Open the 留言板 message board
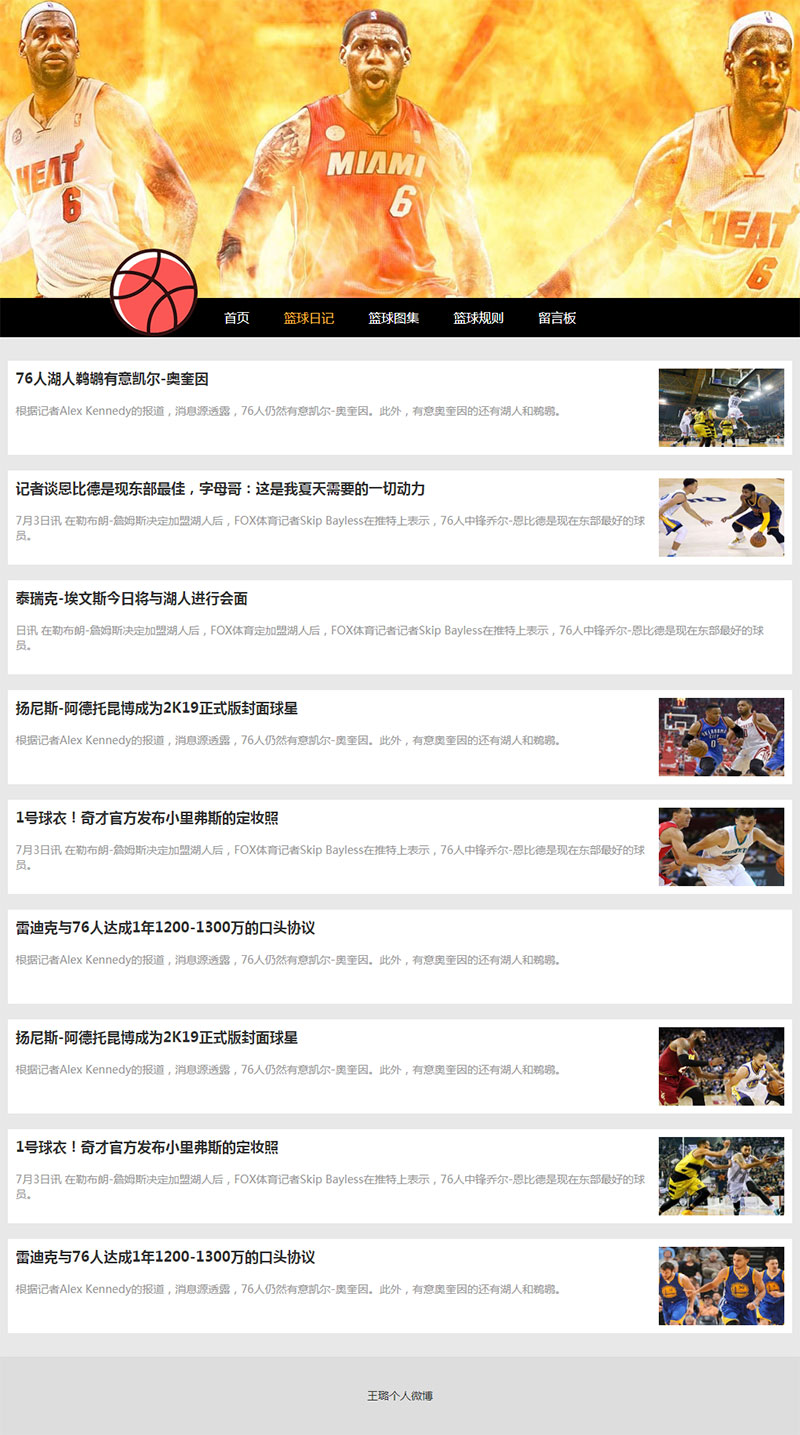 tap(557, 318)
